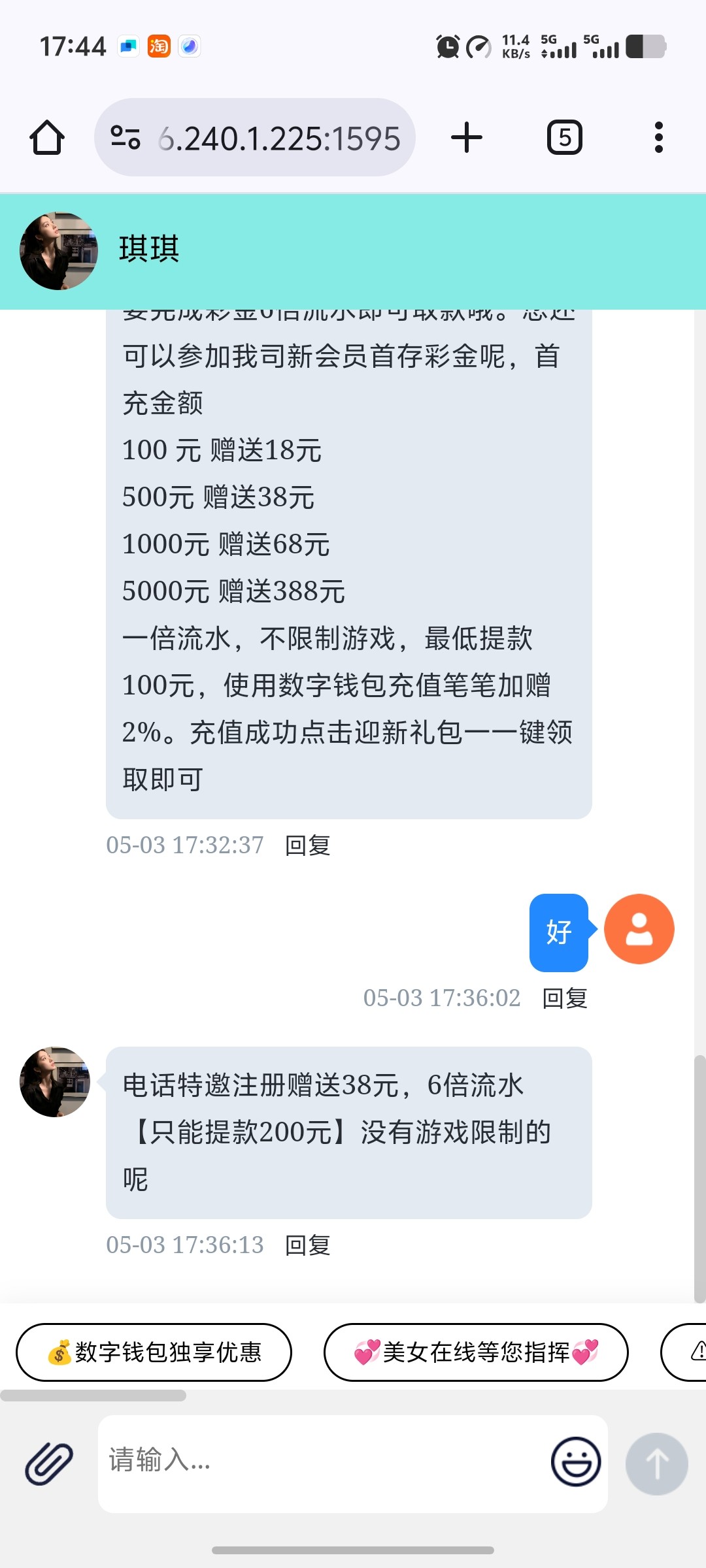Select the 数字钱包独享优惠 quick reply chip

(x=154, y=1352)
